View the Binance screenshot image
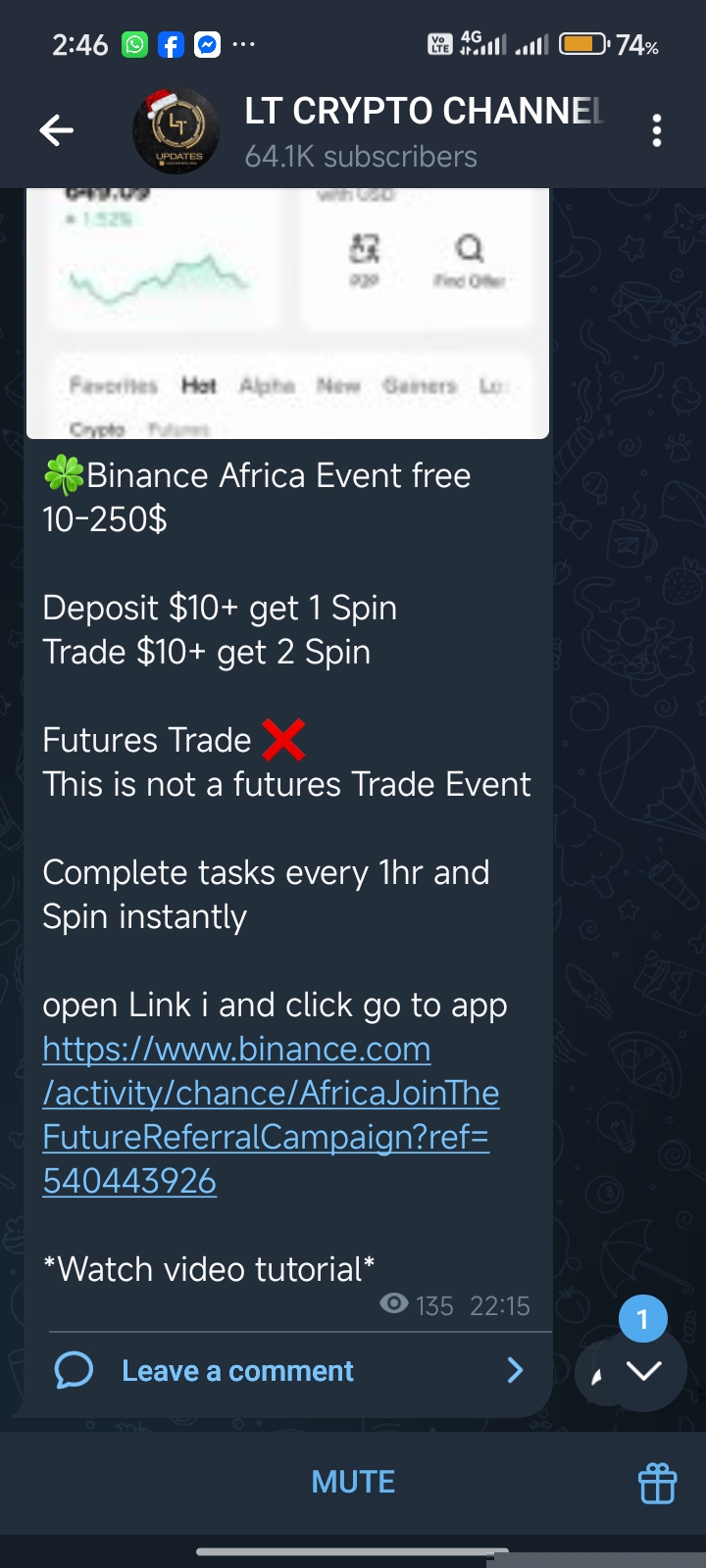The height and width of the screenshot is (1568, 706). pyautogui.click(x=287, y=314)
